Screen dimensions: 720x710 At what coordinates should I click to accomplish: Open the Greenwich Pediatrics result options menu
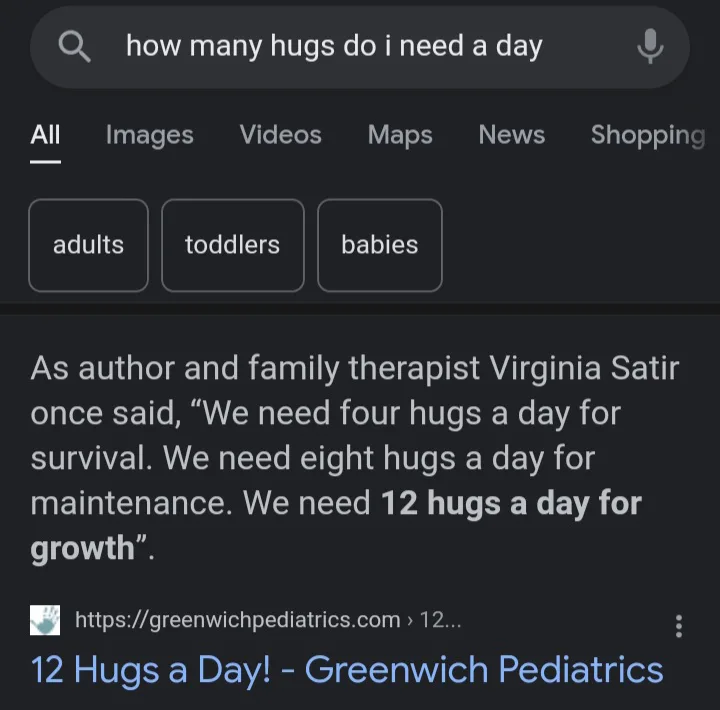tap(679, 627)
